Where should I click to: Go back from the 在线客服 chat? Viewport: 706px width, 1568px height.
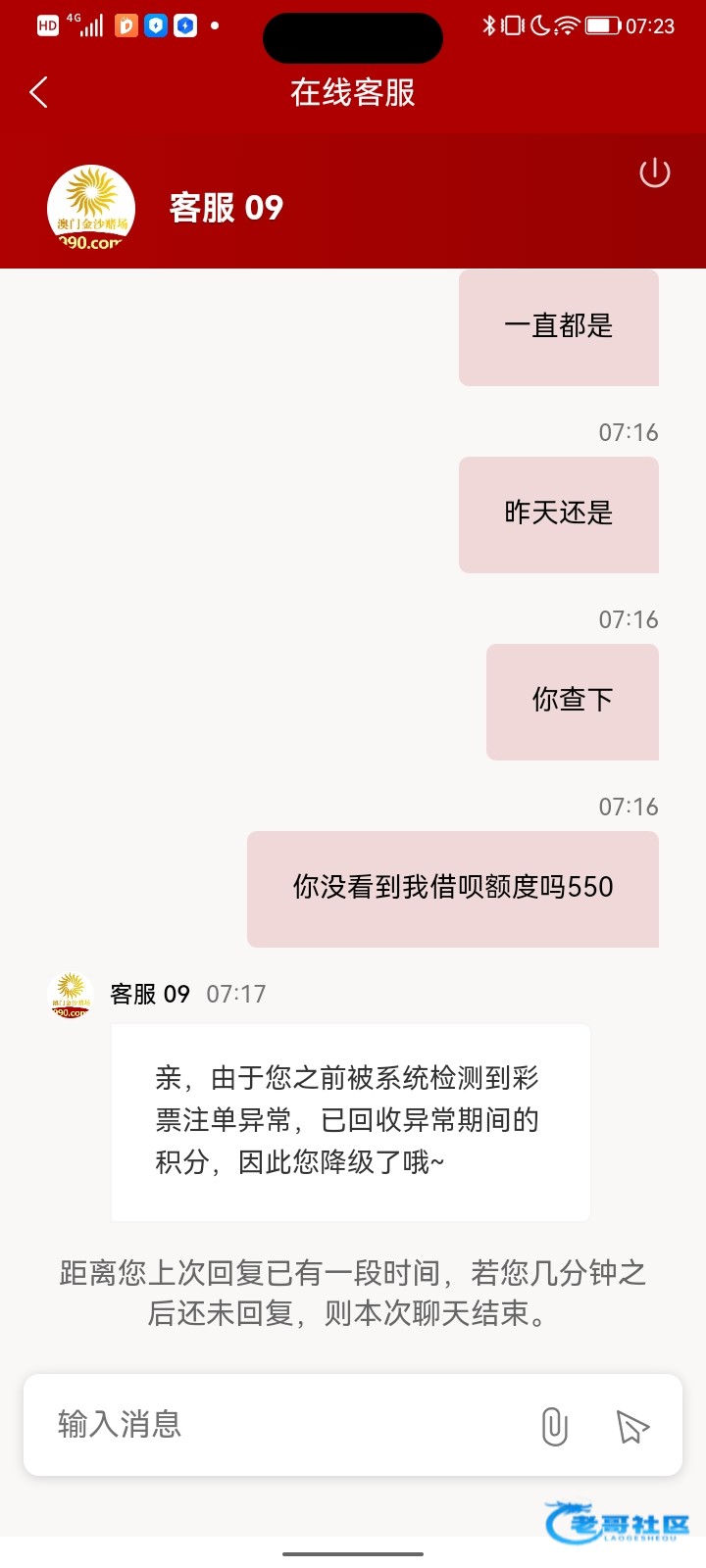click(39, 93)
